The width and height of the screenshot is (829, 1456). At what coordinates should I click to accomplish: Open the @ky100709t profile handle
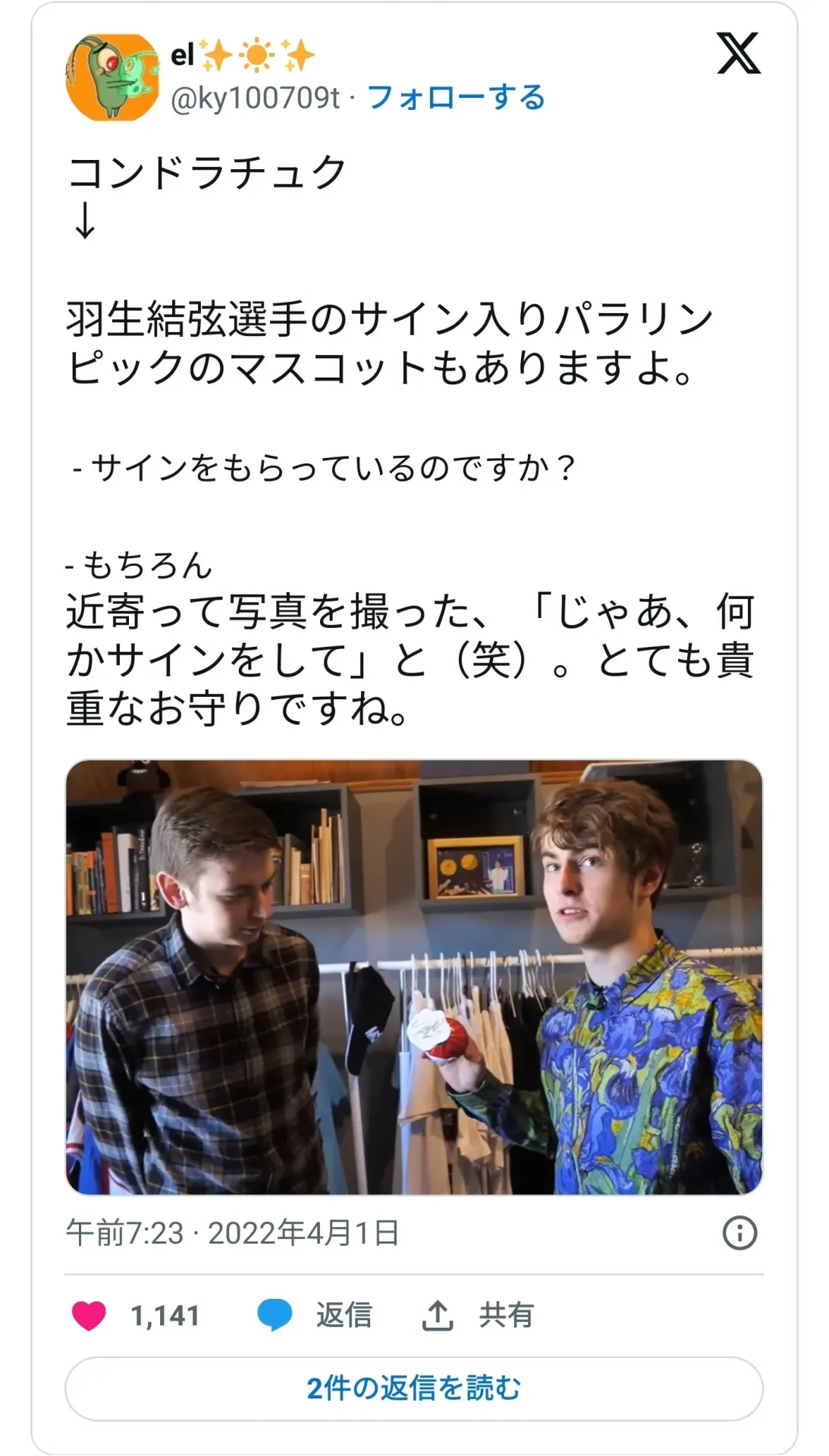coord(255,99)
